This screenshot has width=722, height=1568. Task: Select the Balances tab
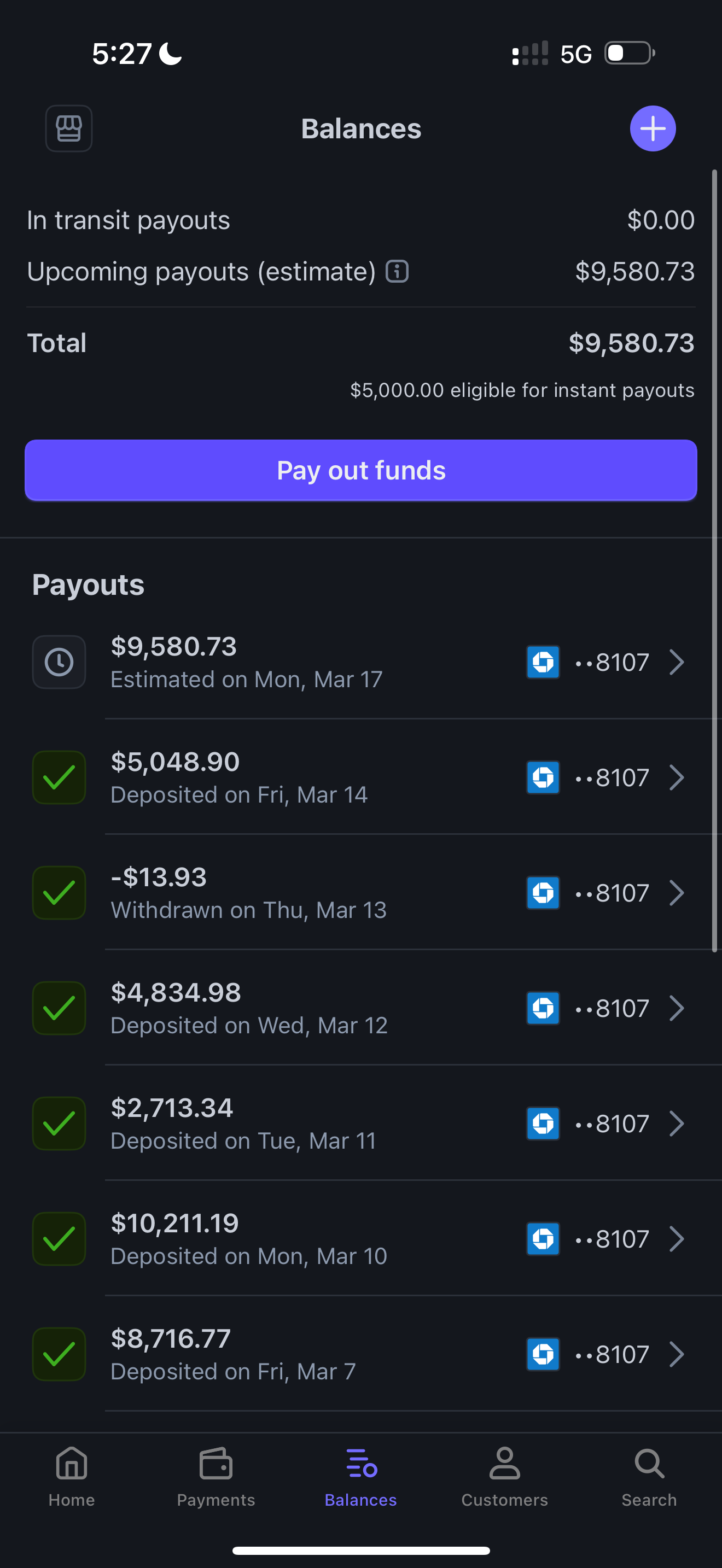click(x=361, y=1477)
